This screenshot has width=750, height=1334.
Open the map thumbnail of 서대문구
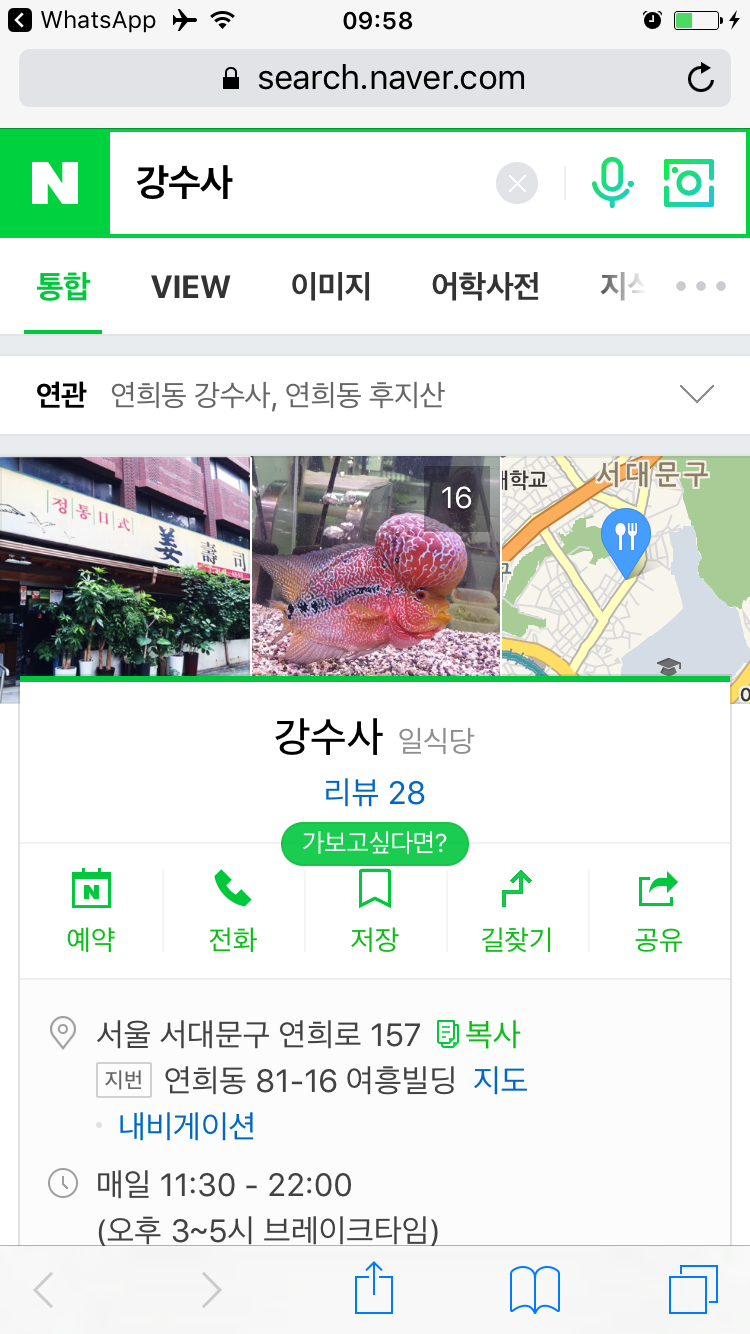coord(625,566)
